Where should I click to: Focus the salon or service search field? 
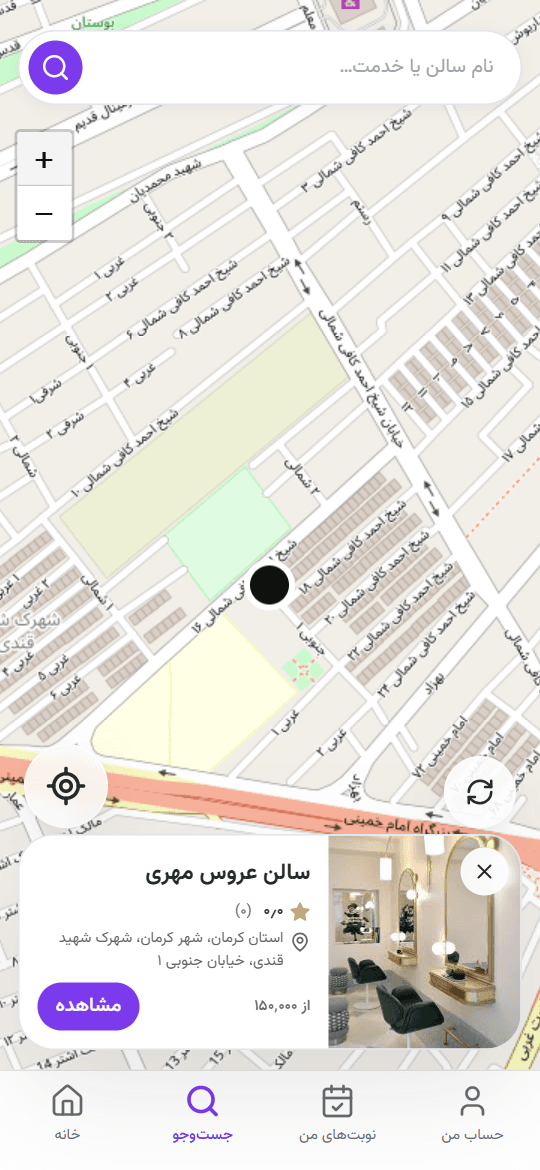(x=298, y=67)
